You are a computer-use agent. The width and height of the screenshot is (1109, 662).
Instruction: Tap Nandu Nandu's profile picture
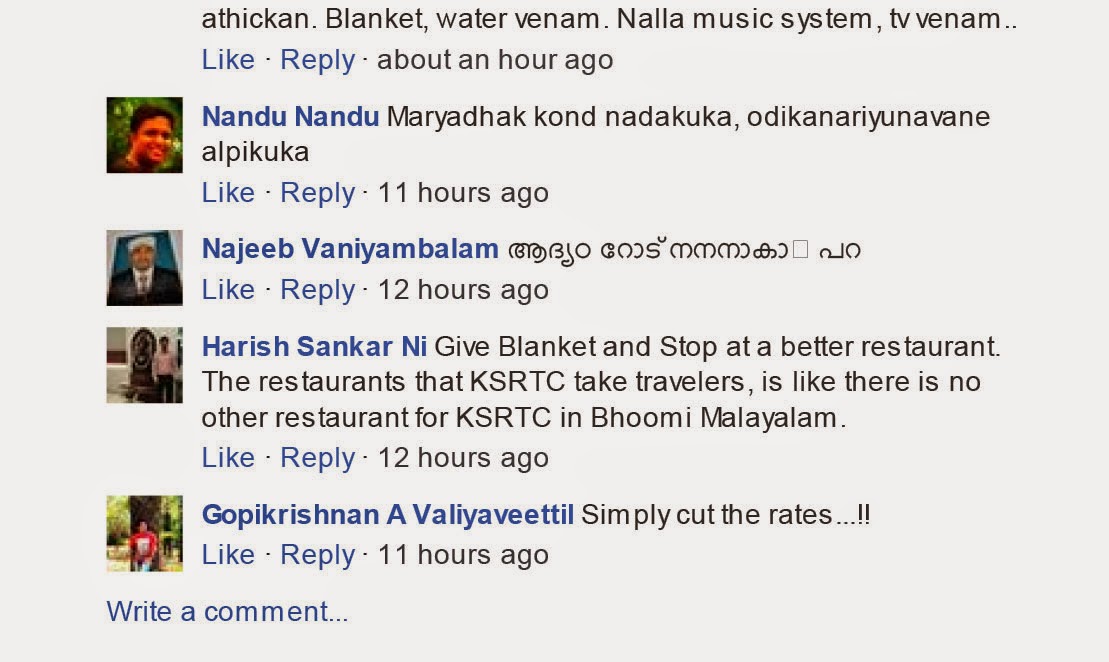click(x=144, y=135)
